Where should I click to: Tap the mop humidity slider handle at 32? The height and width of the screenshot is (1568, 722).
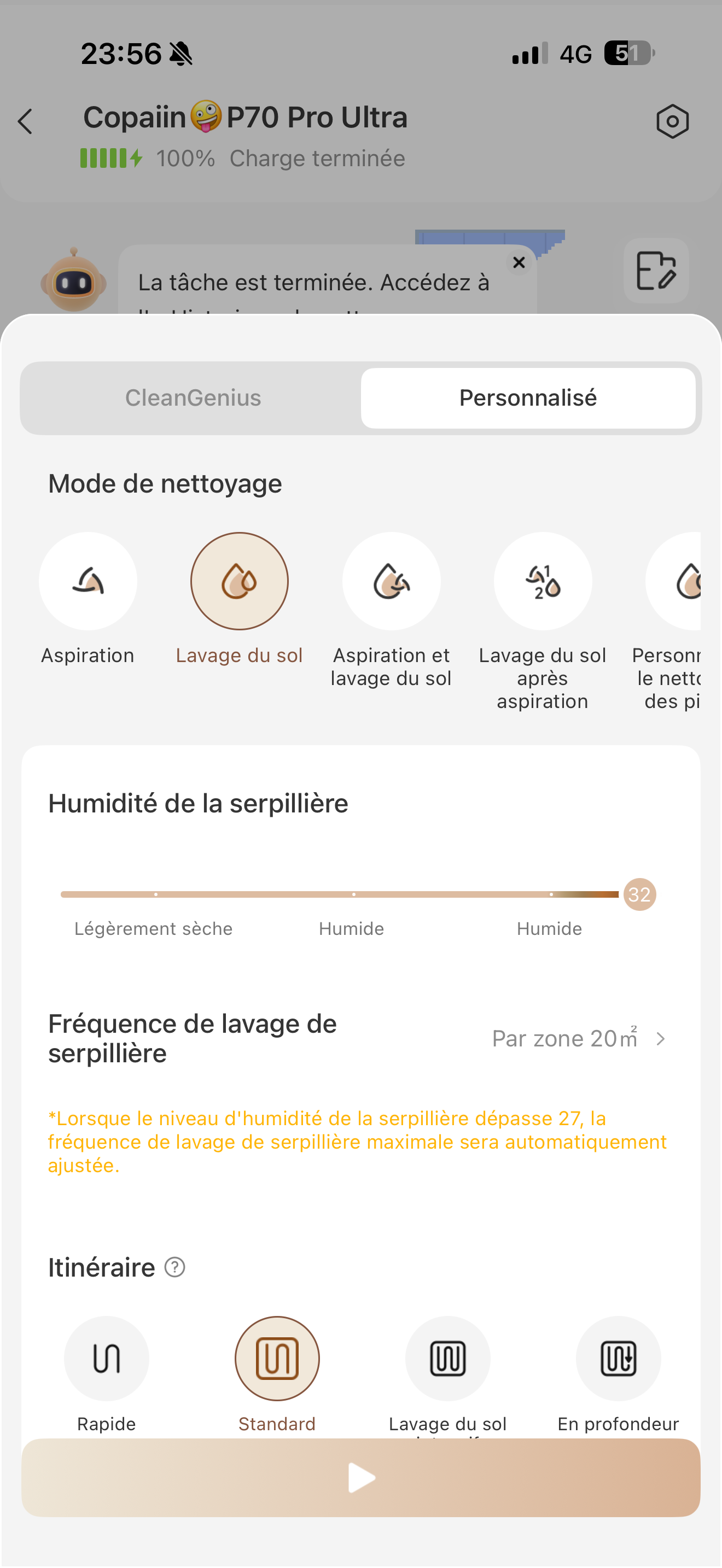pyautogui.click(x=640, y=894)
